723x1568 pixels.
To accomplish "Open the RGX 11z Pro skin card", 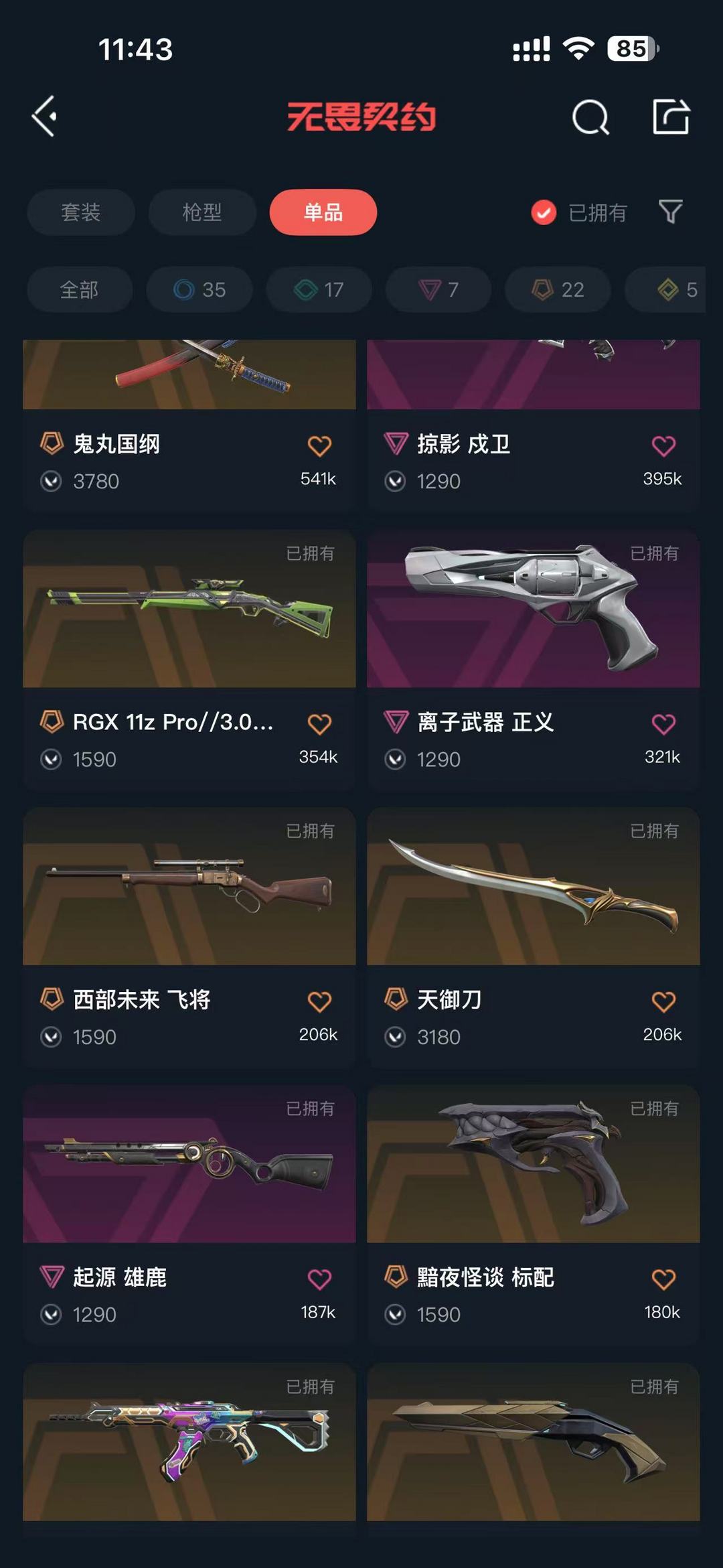I will (189, 660).
